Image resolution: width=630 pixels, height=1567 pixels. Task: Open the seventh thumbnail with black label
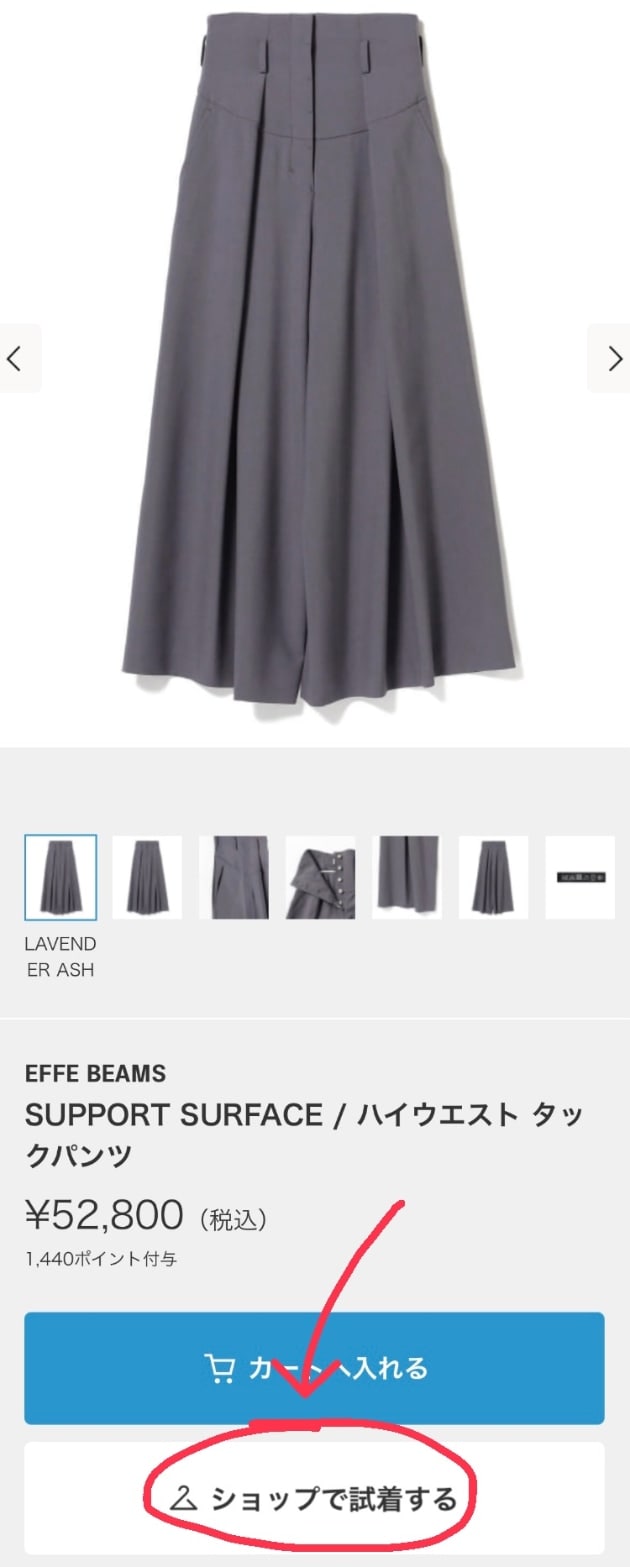click(580, 877)
